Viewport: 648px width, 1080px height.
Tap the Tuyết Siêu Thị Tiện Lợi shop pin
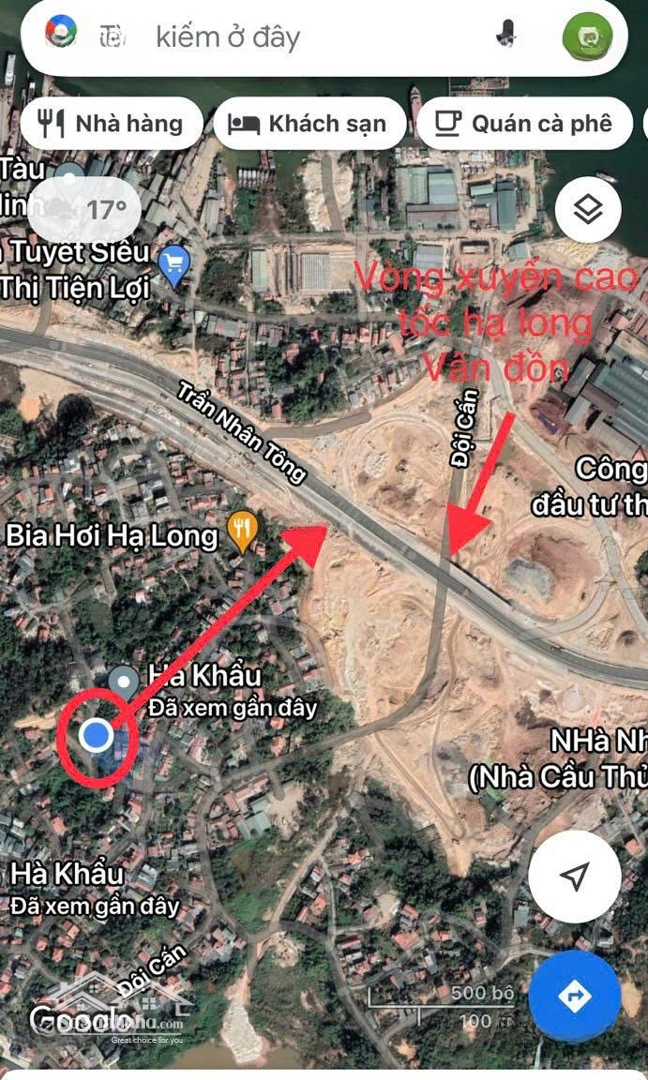[x=175, y=265]
